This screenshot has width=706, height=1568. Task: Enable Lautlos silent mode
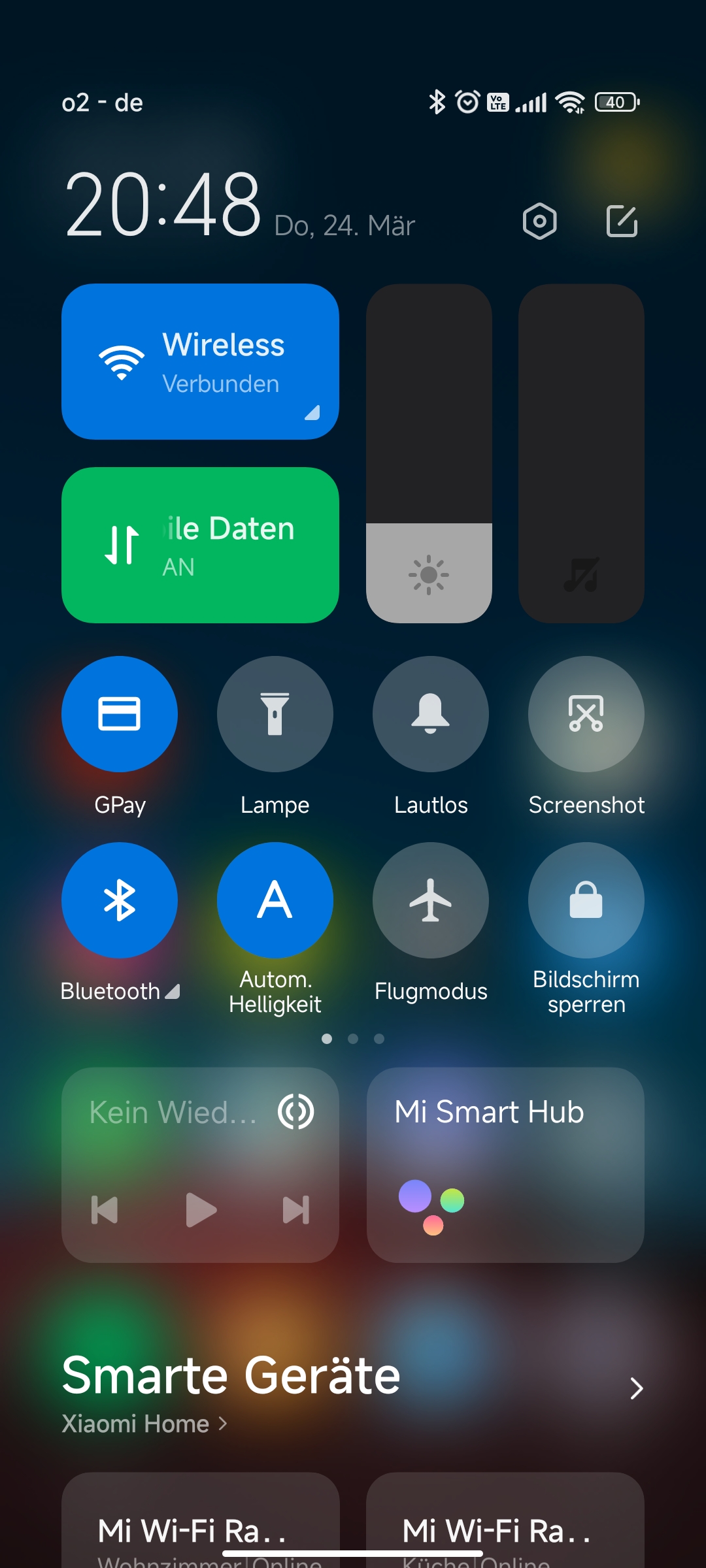[x=431, y=714]
